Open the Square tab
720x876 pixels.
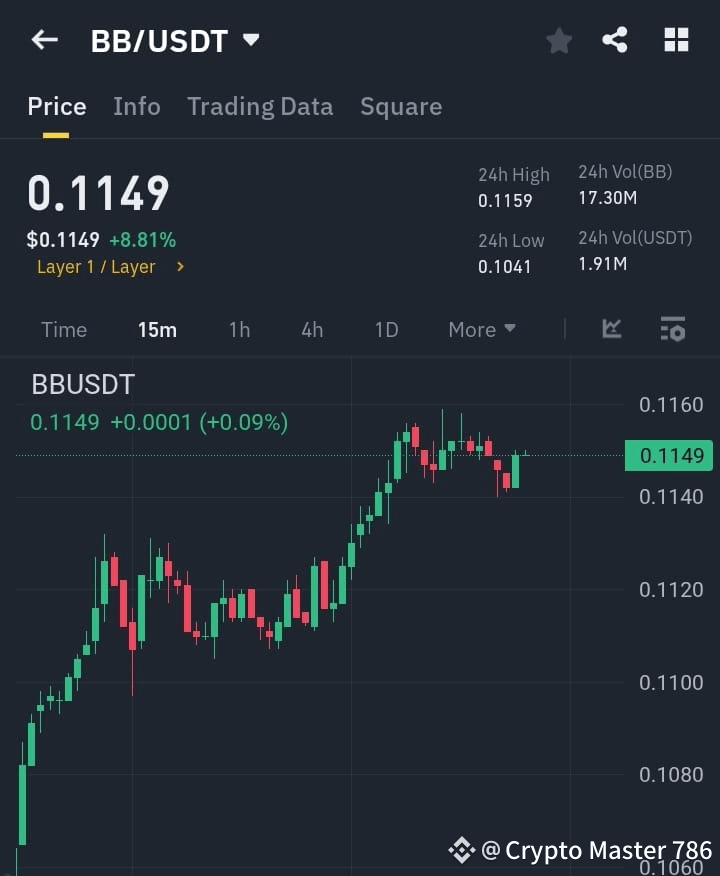pos(401,106)
